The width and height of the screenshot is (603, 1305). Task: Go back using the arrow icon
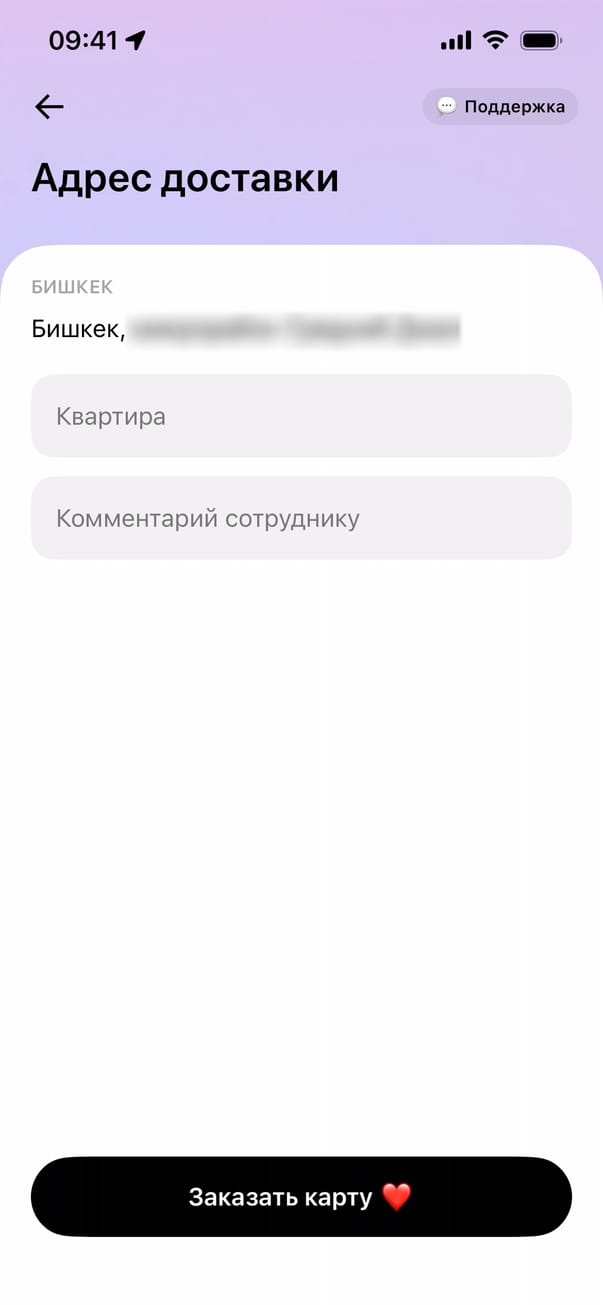49,107
